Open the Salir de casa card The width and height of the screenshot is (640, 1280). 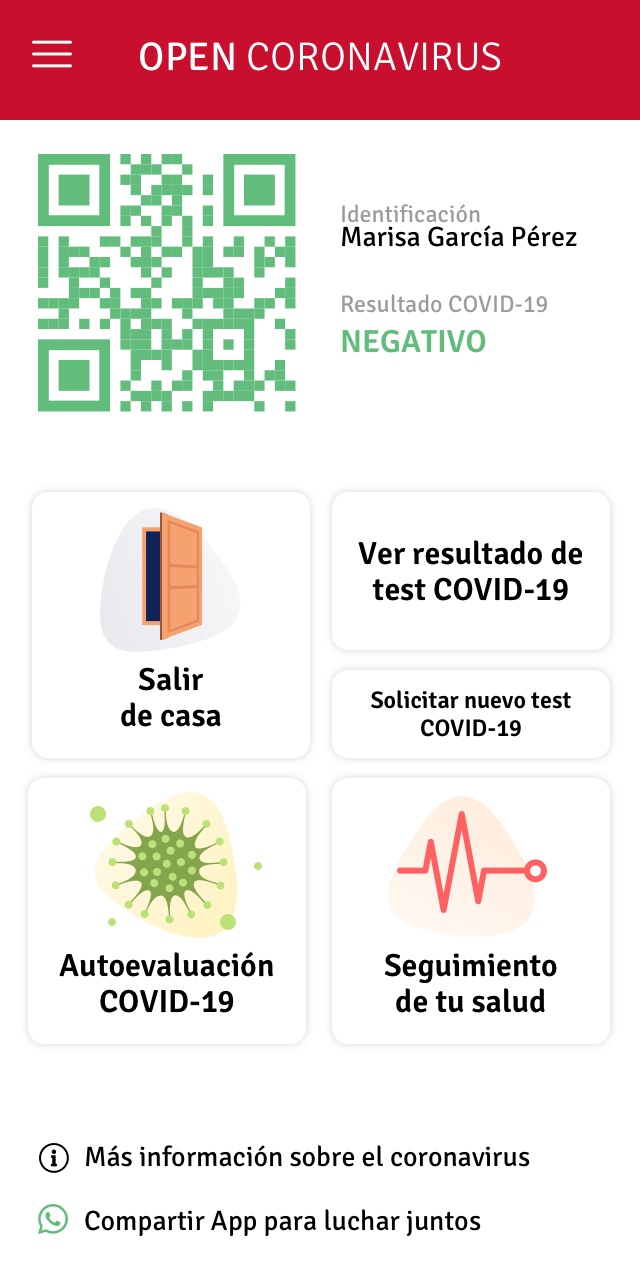click(171, 624)
